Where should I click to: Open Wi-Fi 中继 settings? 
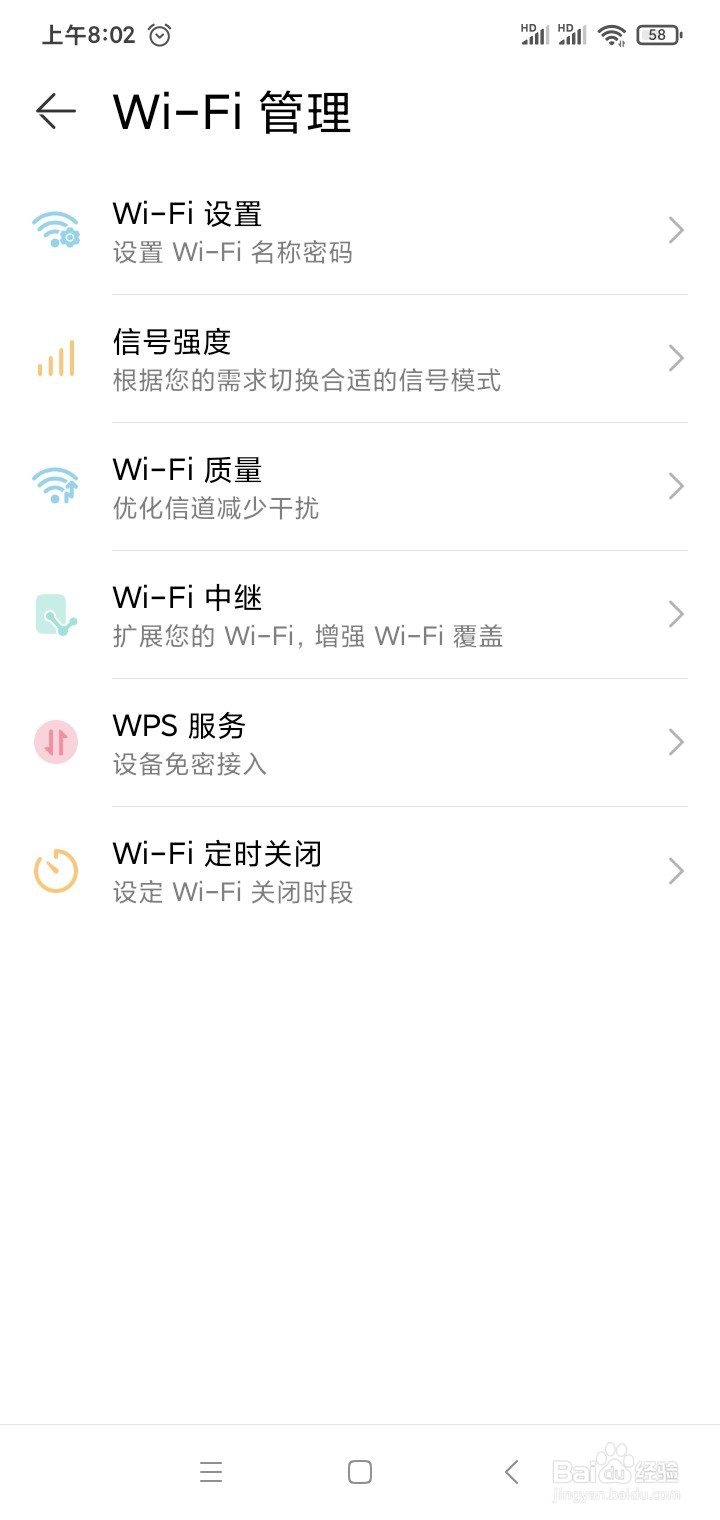[x=360, y=615]
